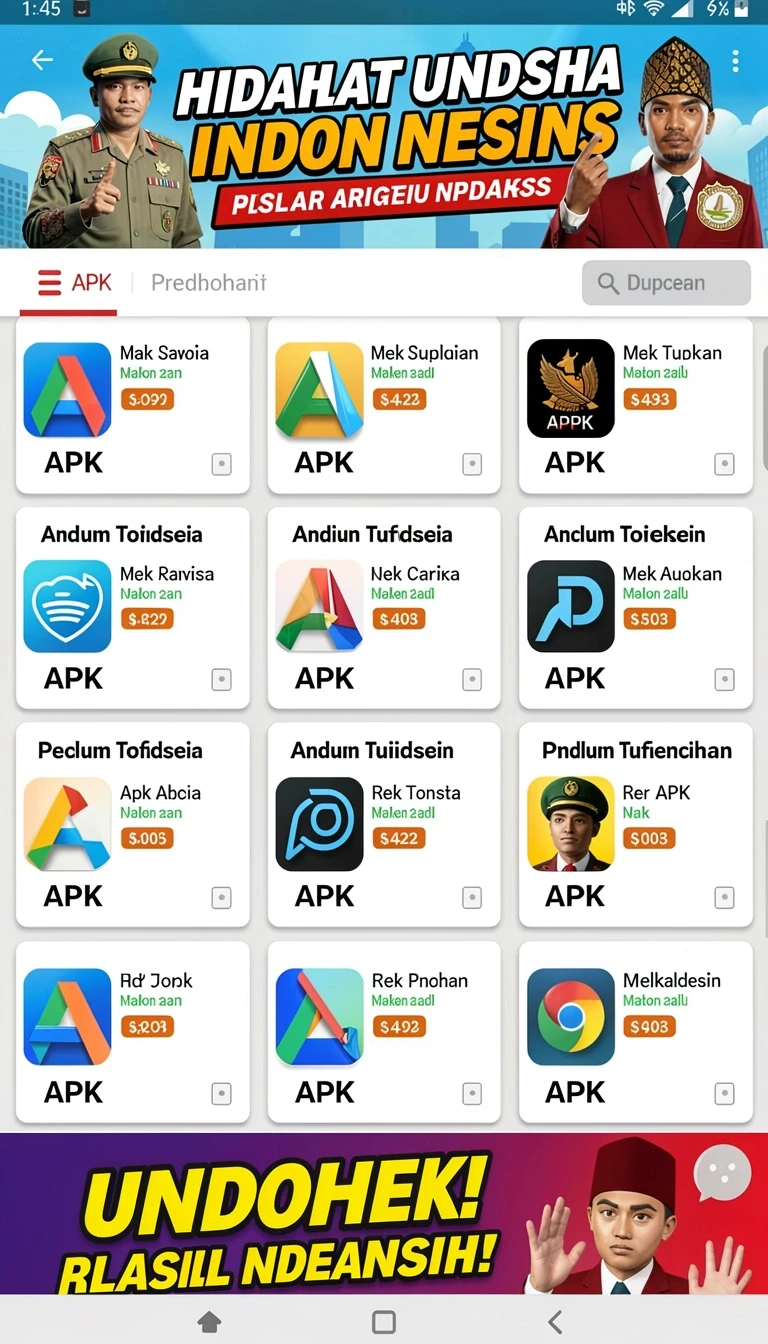
Task: Open the Mek Suplaian app card
Action: click(384, 405)
